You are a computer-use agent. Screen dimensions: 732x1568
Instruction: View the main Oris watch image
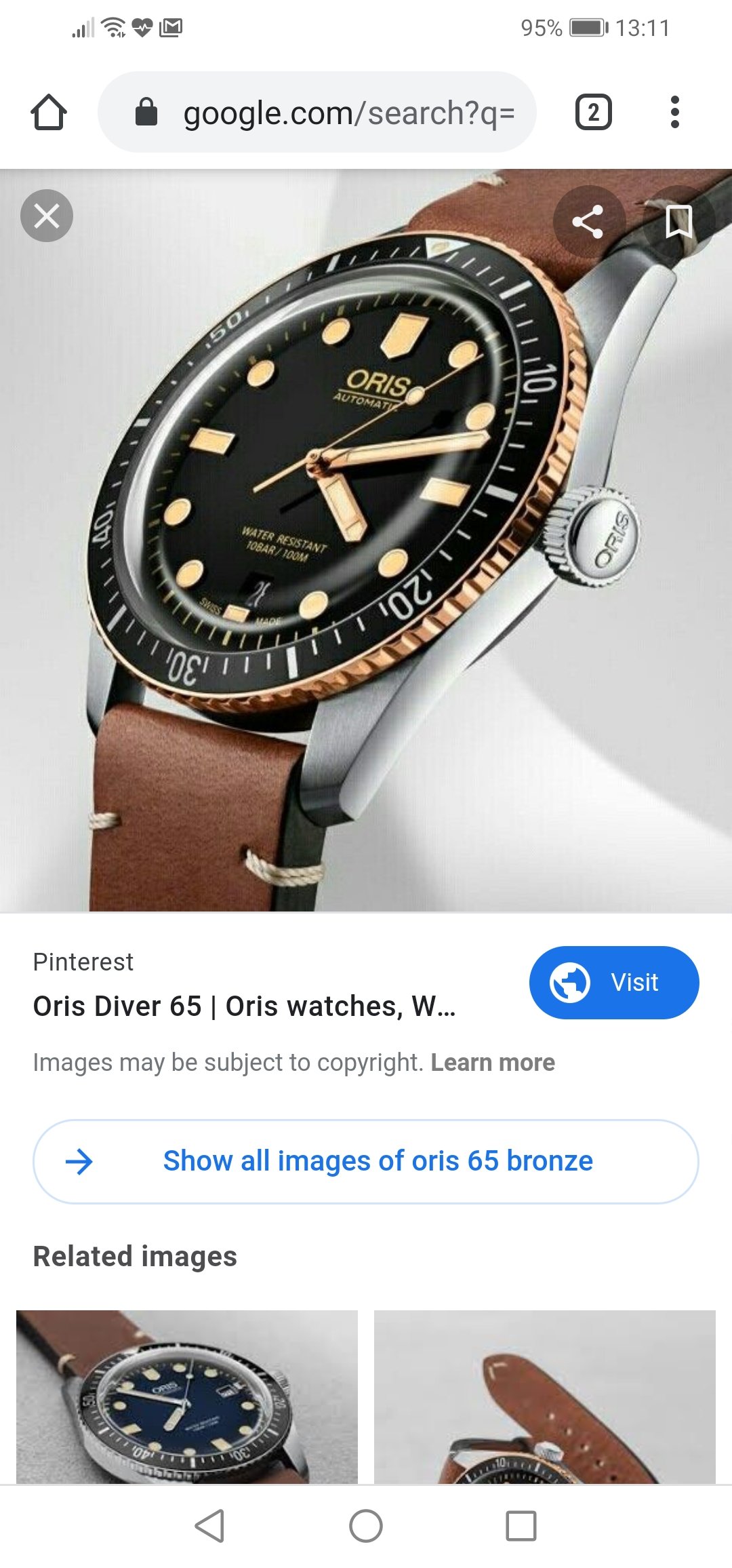[366, 540]
